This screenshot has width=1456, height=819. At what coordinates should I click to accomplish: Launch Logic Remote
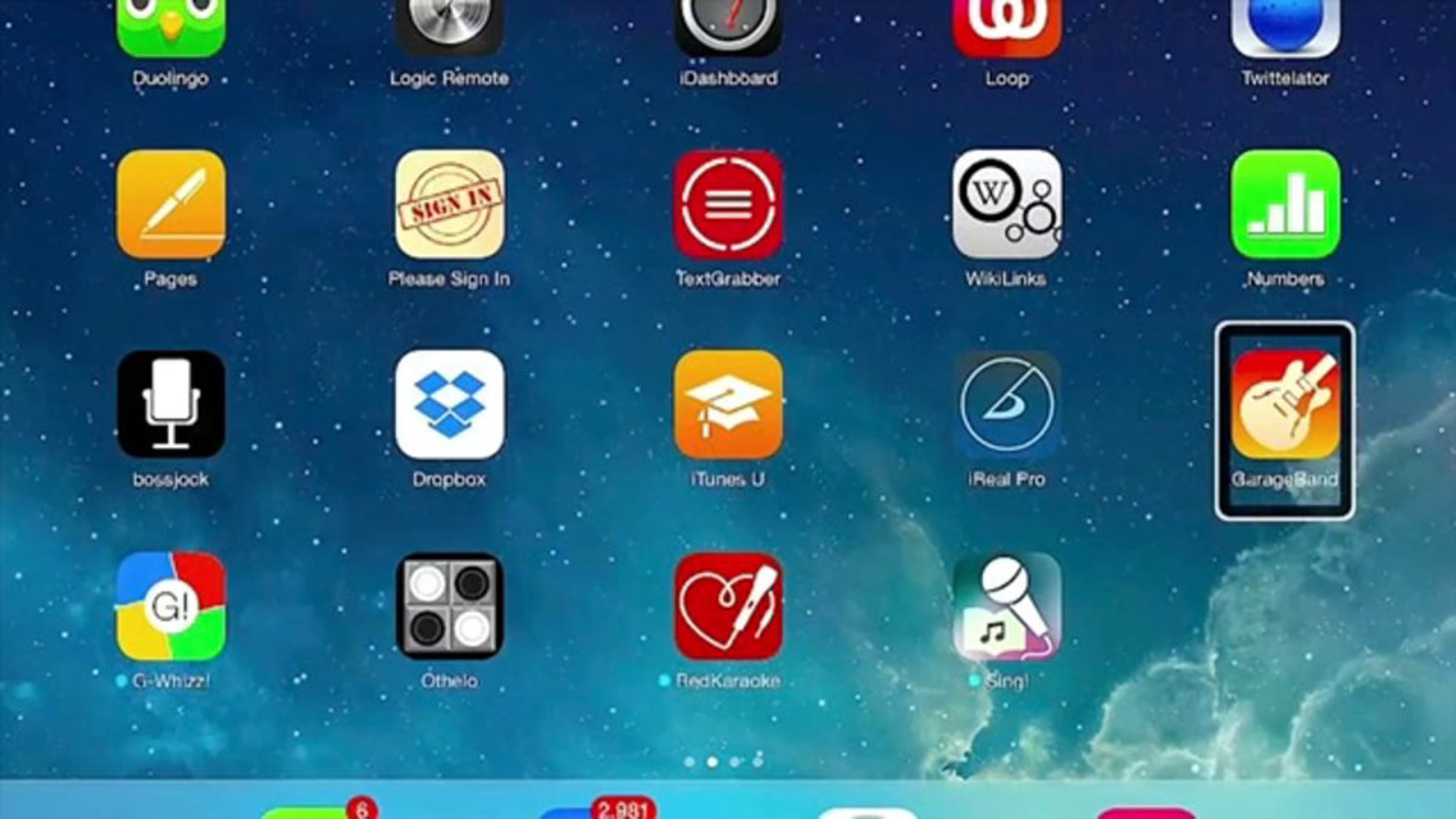click(x=449, y=27)
